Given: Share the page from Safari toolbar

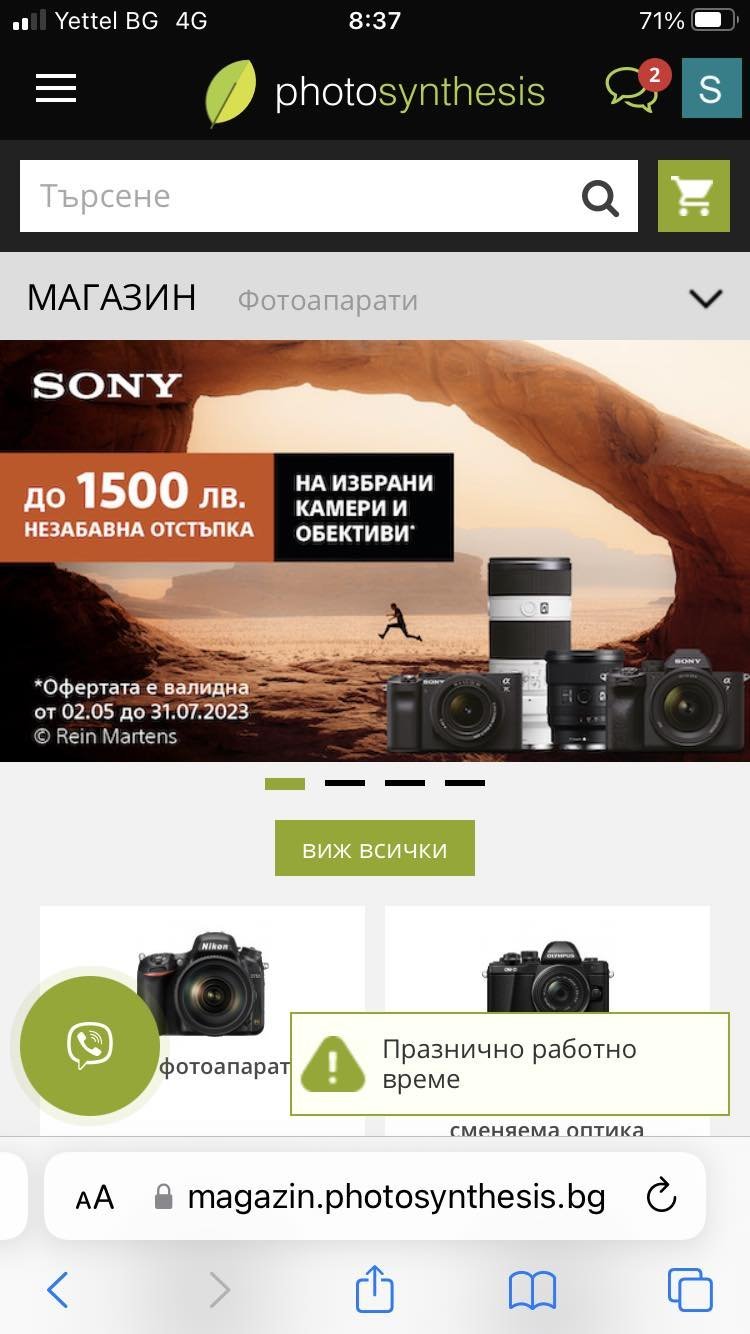Looking at the screenshot, I should (x=375, y=1288).
